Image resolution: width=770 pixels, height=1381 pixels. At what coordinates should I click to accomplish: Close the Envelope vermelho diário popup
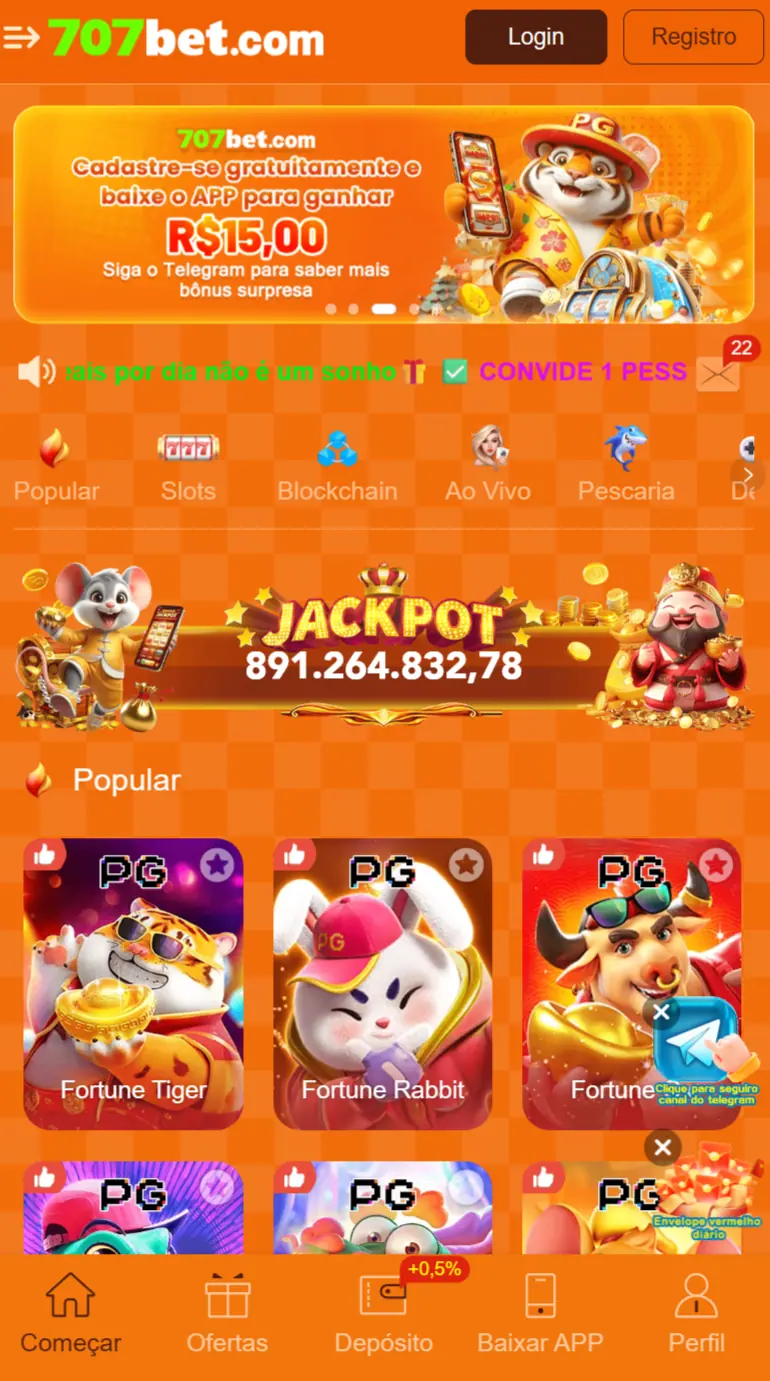[662, 1147]
